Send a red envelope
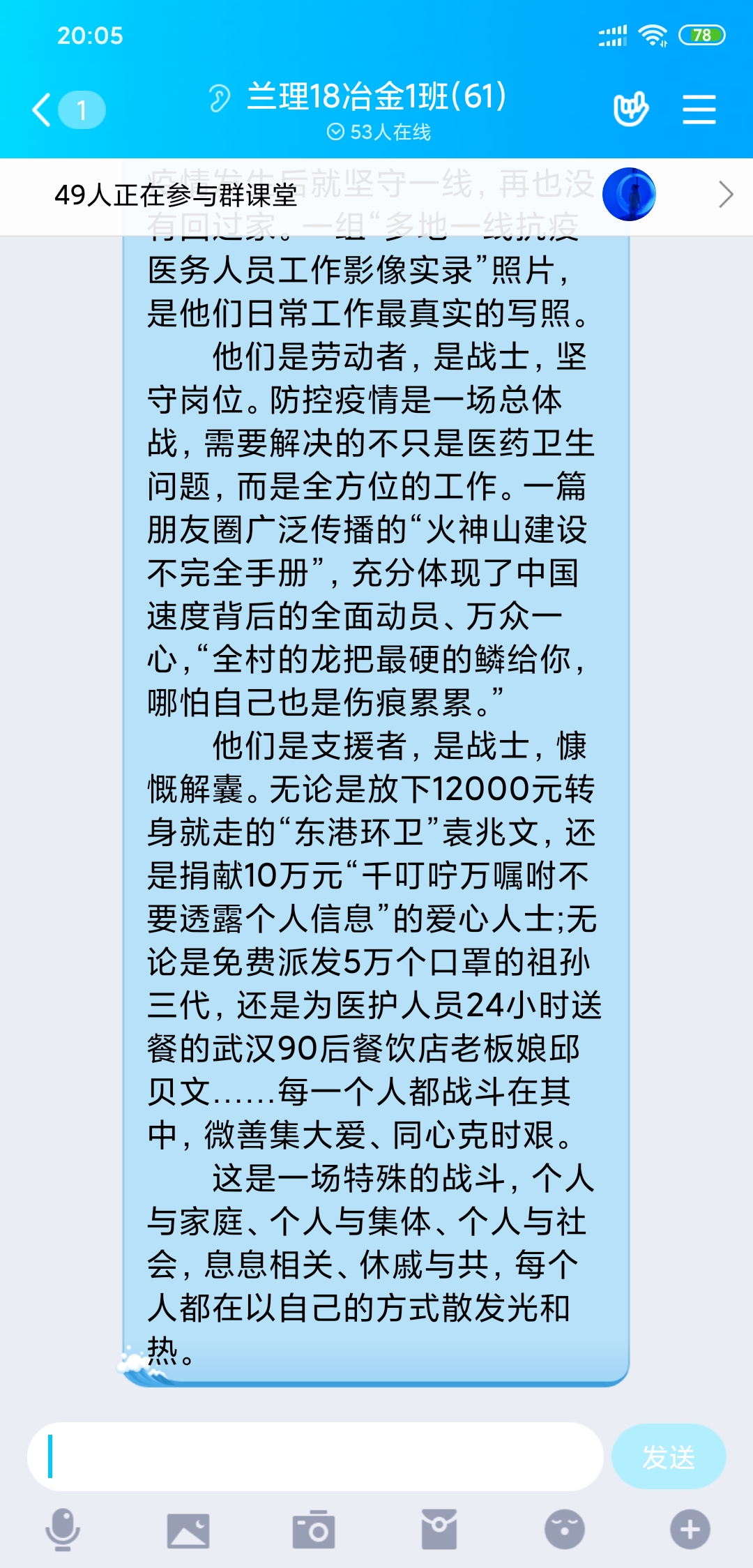This screenshot has width=753, height=1568. [x=439, y=1529]
